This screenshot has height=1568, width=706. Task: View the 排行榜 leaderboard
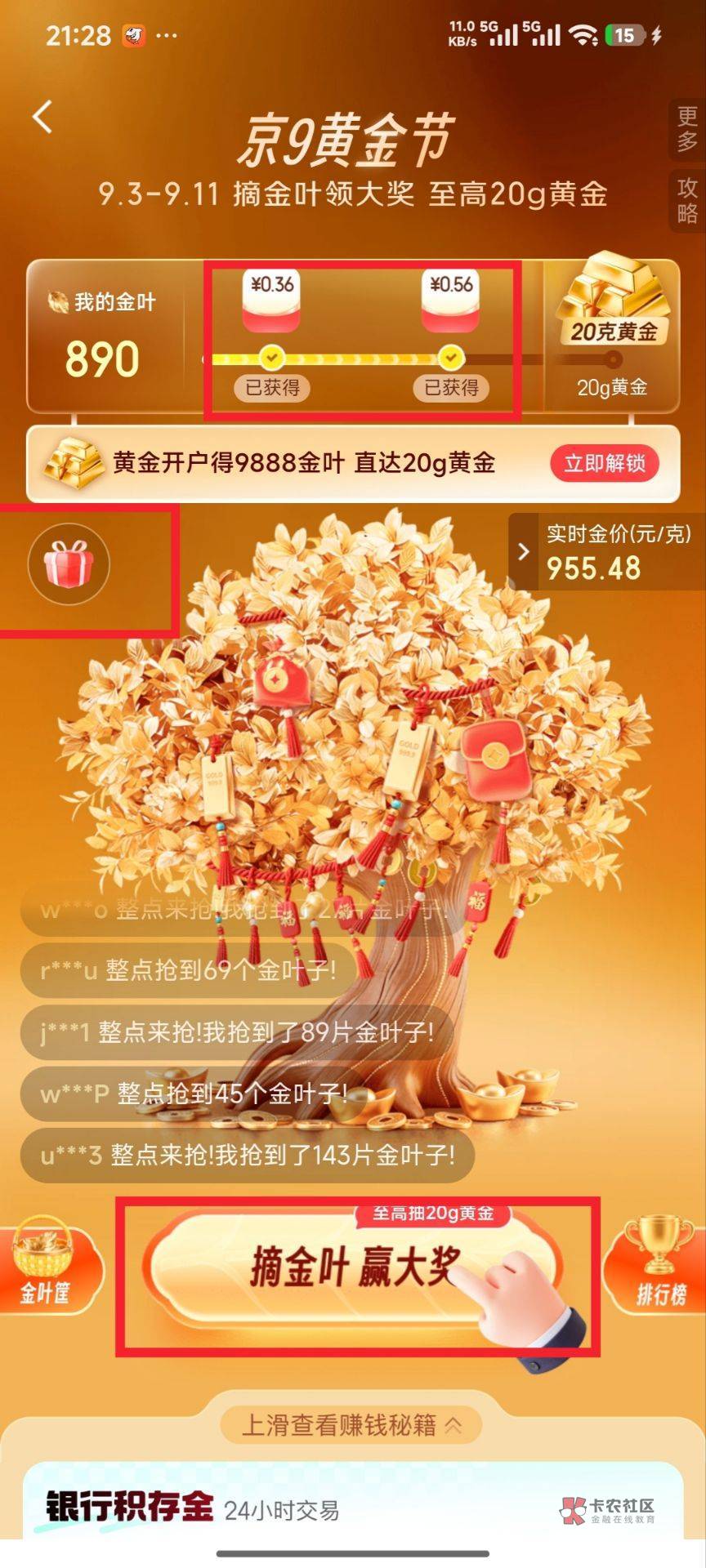click(x=659, y=1264)
